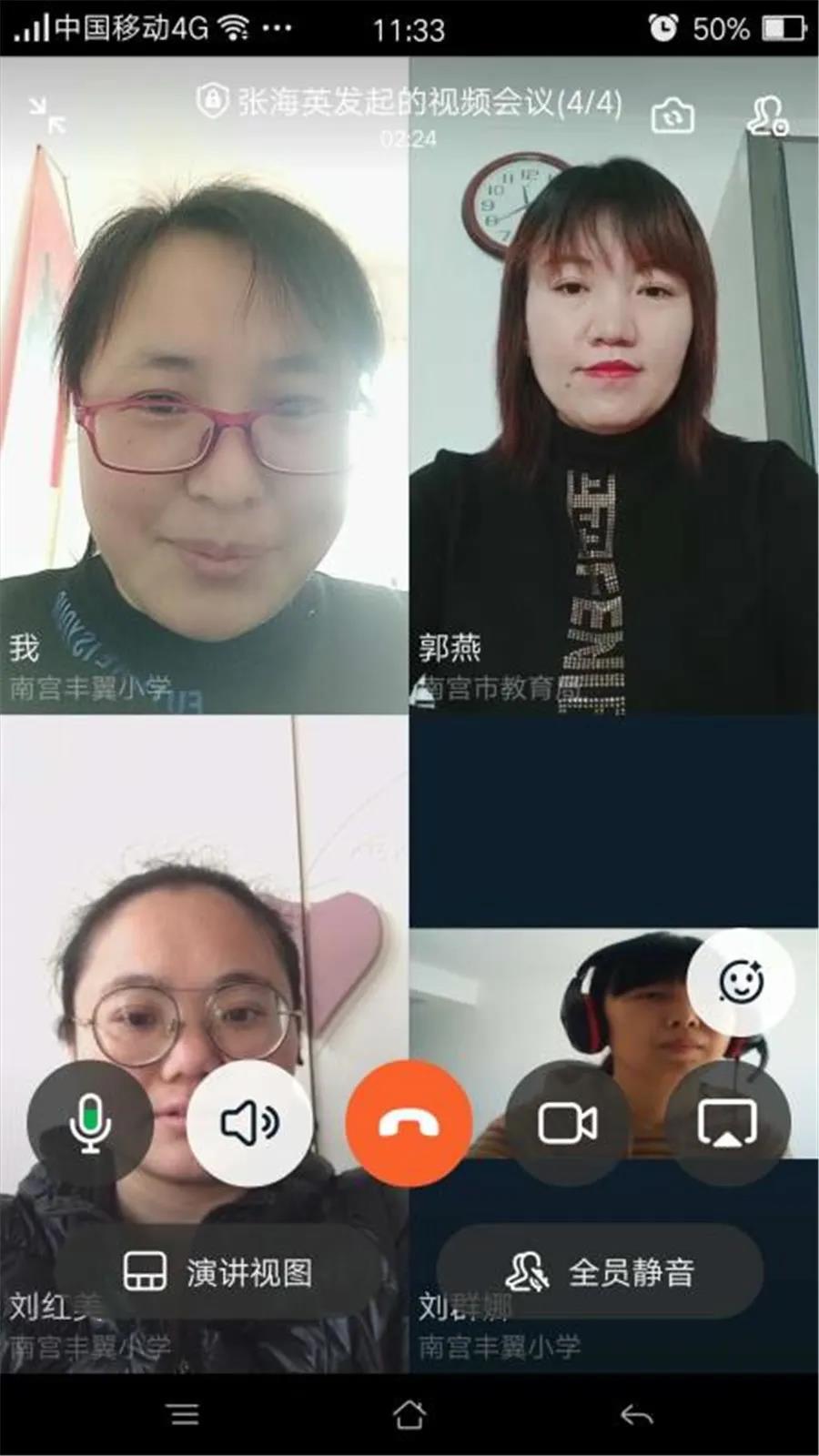Mute everyone with 全员静音
Viewport: 819px width, 1456px height.
(x=601, y=1271)
